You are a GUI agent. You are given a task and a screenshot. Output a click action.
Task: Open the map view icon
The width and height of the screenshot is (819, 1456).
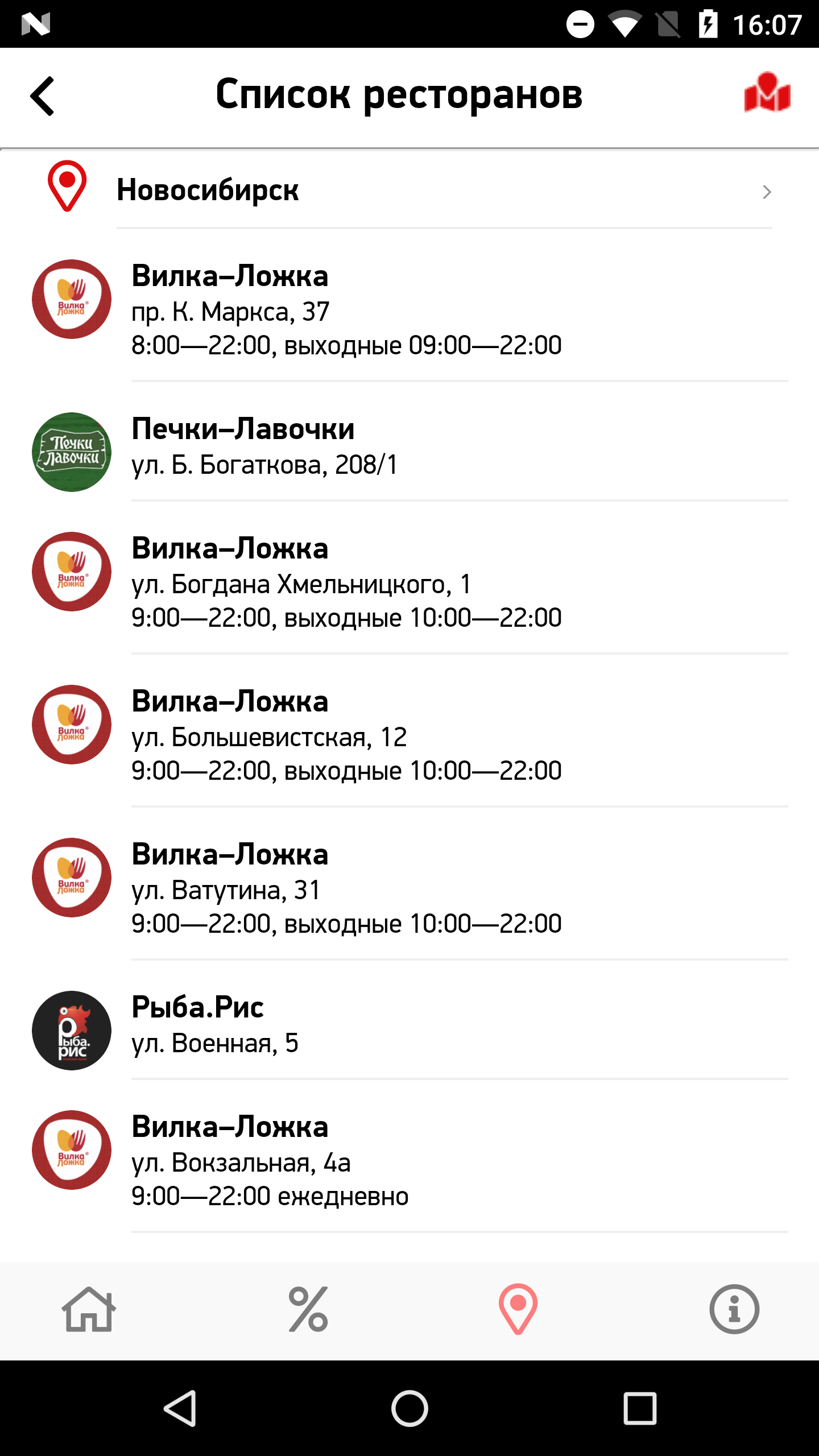(767, 93)
